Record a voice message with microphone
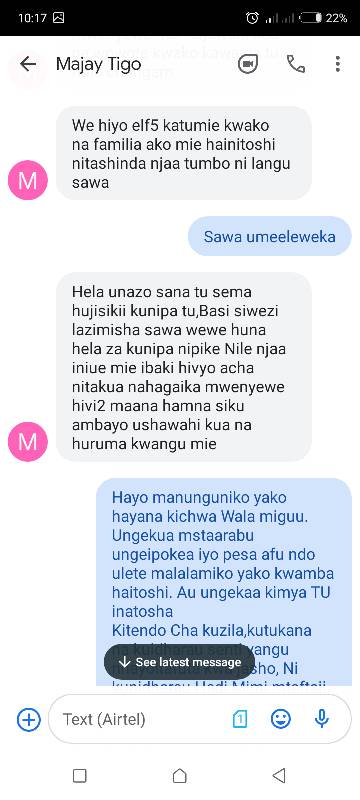The height and width of the screenshot is (800, 360). pos(321,719)
